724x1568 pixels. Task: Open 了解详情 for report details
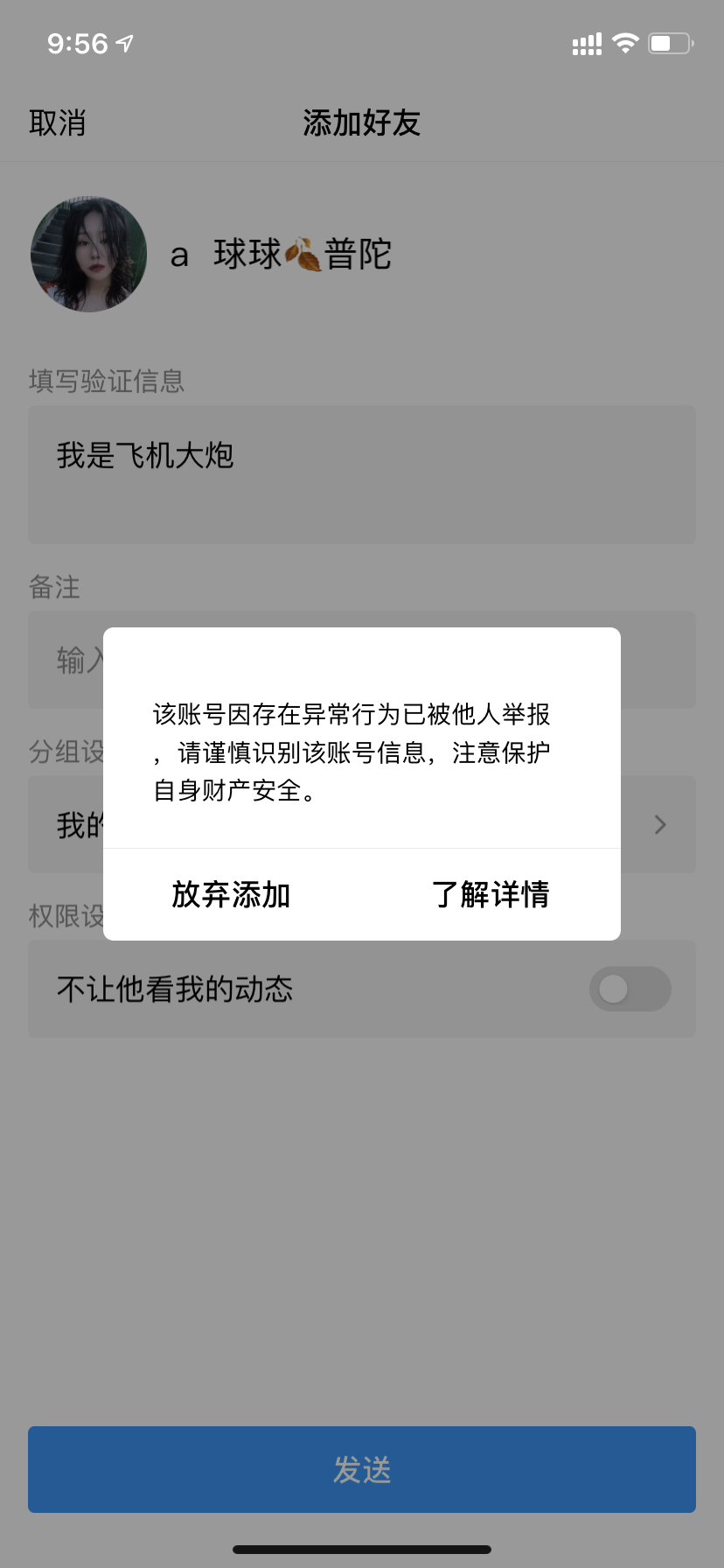(491, 894)
